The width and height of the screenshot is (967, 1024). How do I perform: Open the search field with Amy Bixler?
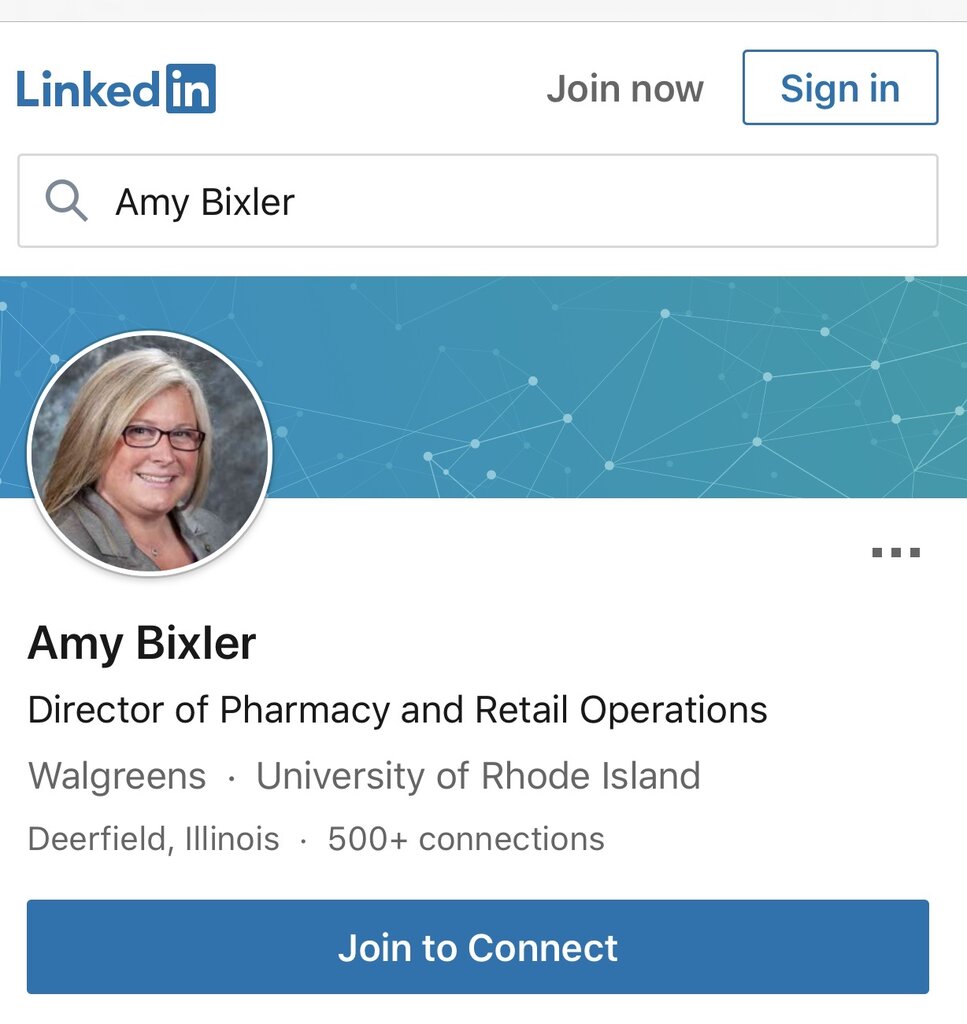[x=478, y=201]
